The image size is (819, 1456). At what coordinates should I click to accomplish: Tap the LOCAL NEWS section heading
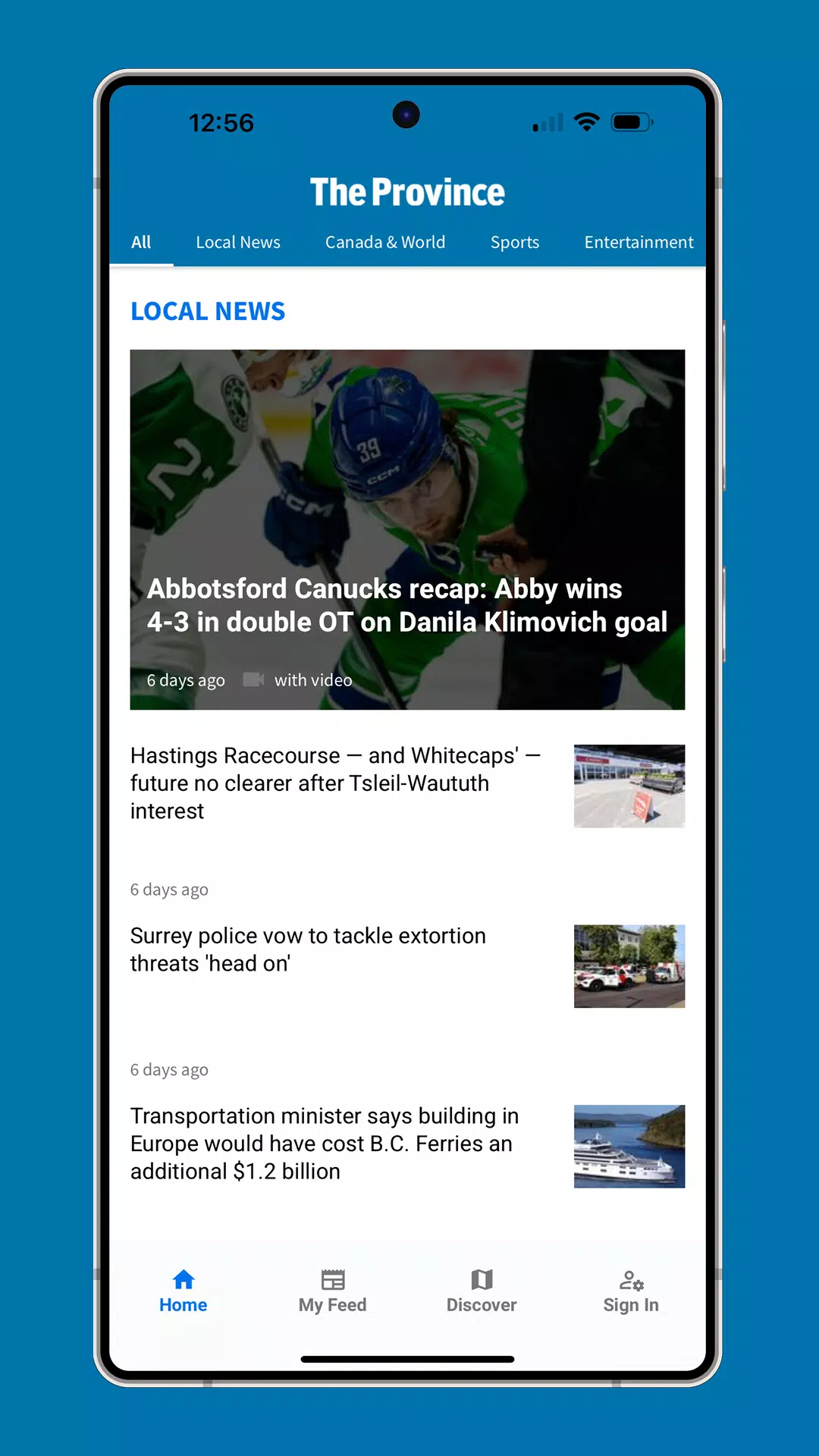coord(208,311)
